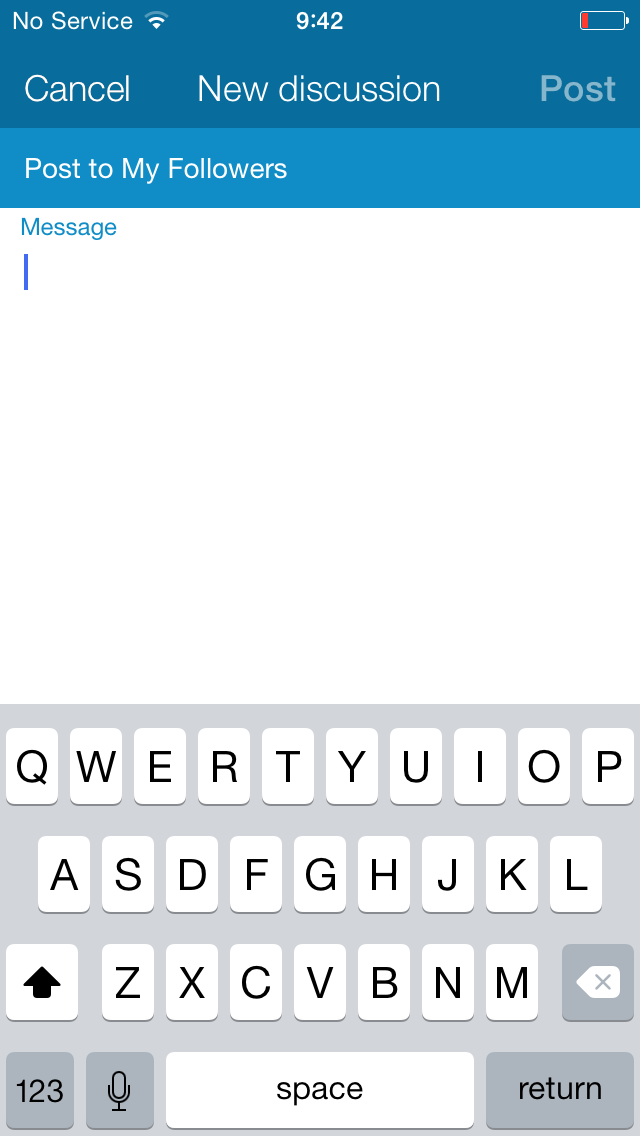Cancel the new discussion
This screenshot has height=1136, width=640.
77,89
